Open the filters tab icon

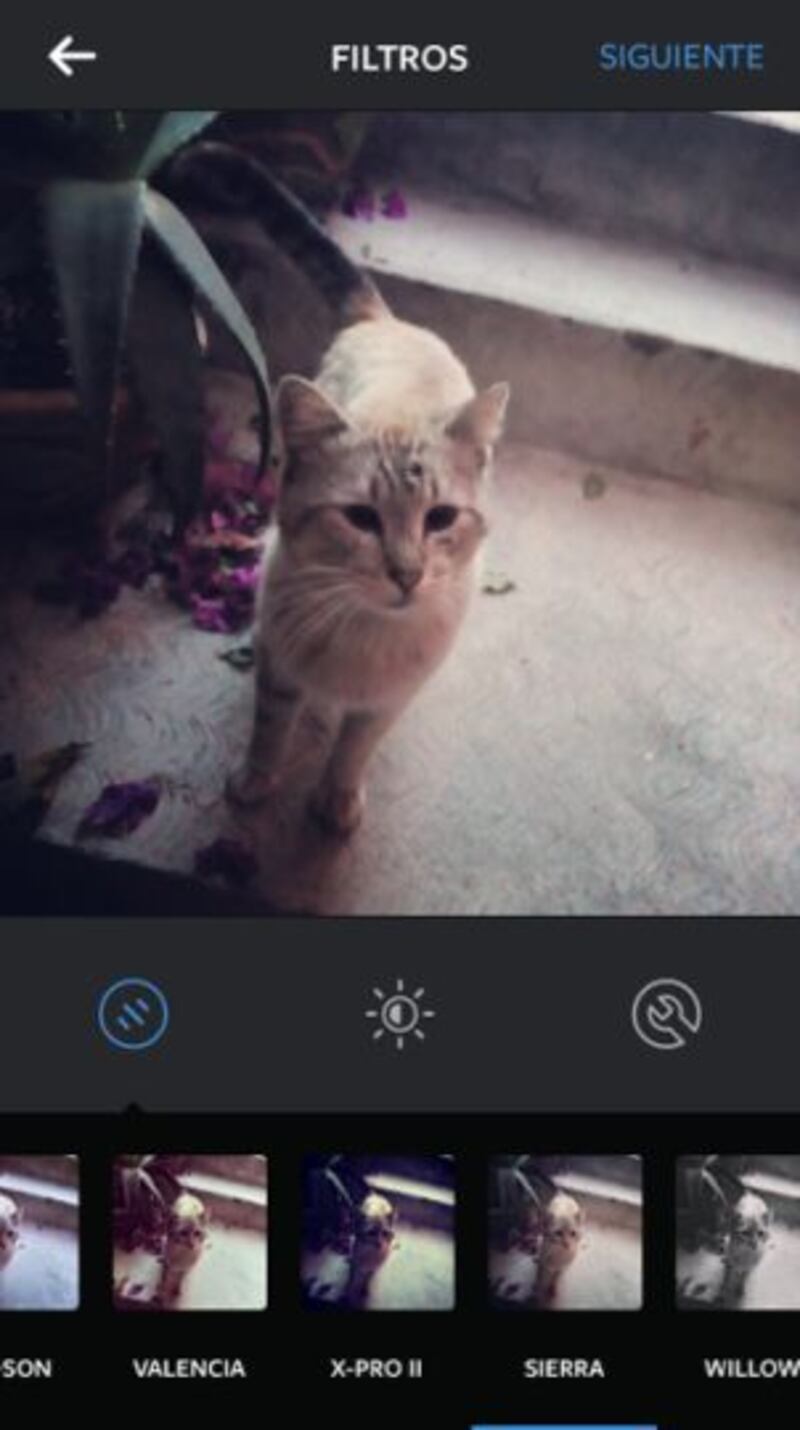pyautogui.click(x=133, y=1014)
